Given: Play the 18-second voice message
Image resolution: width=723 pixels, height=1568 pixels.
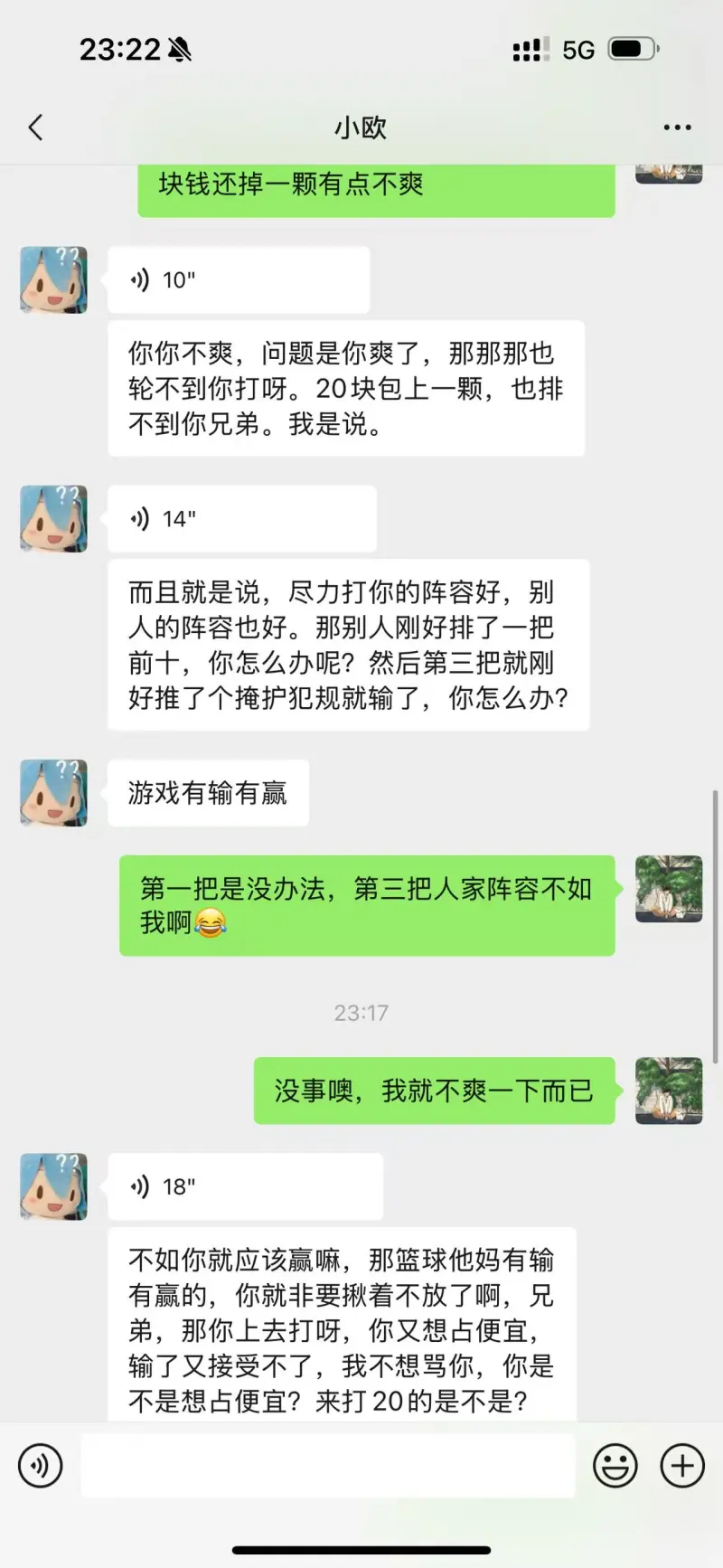Looking at the screenshot, I should pyautogui.click(x=245, y=1186).
